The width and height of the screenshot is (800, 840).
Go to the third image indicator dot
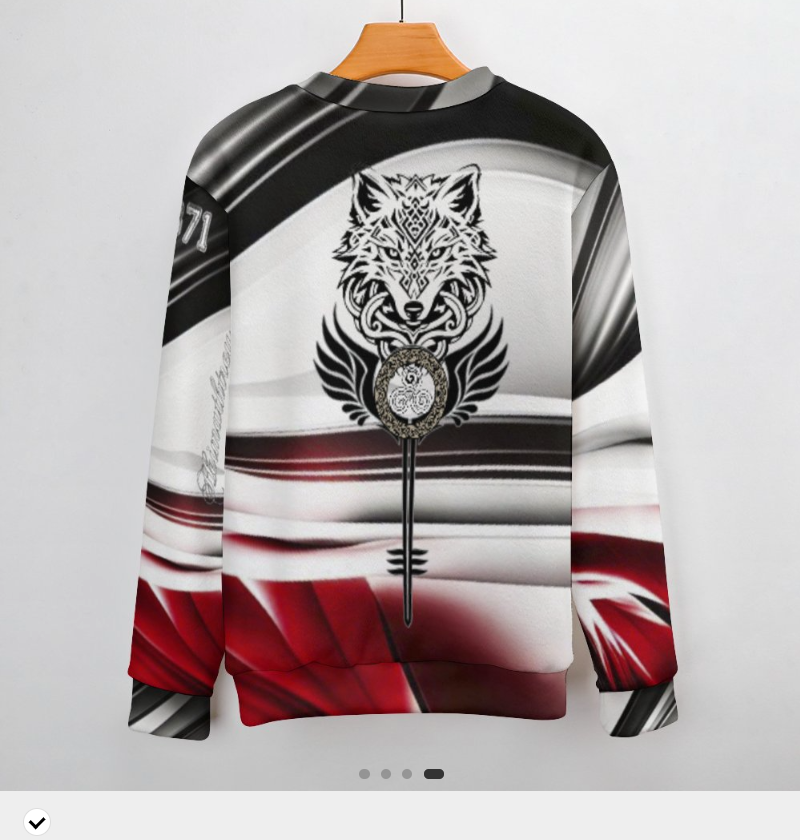tap(407, 774)
